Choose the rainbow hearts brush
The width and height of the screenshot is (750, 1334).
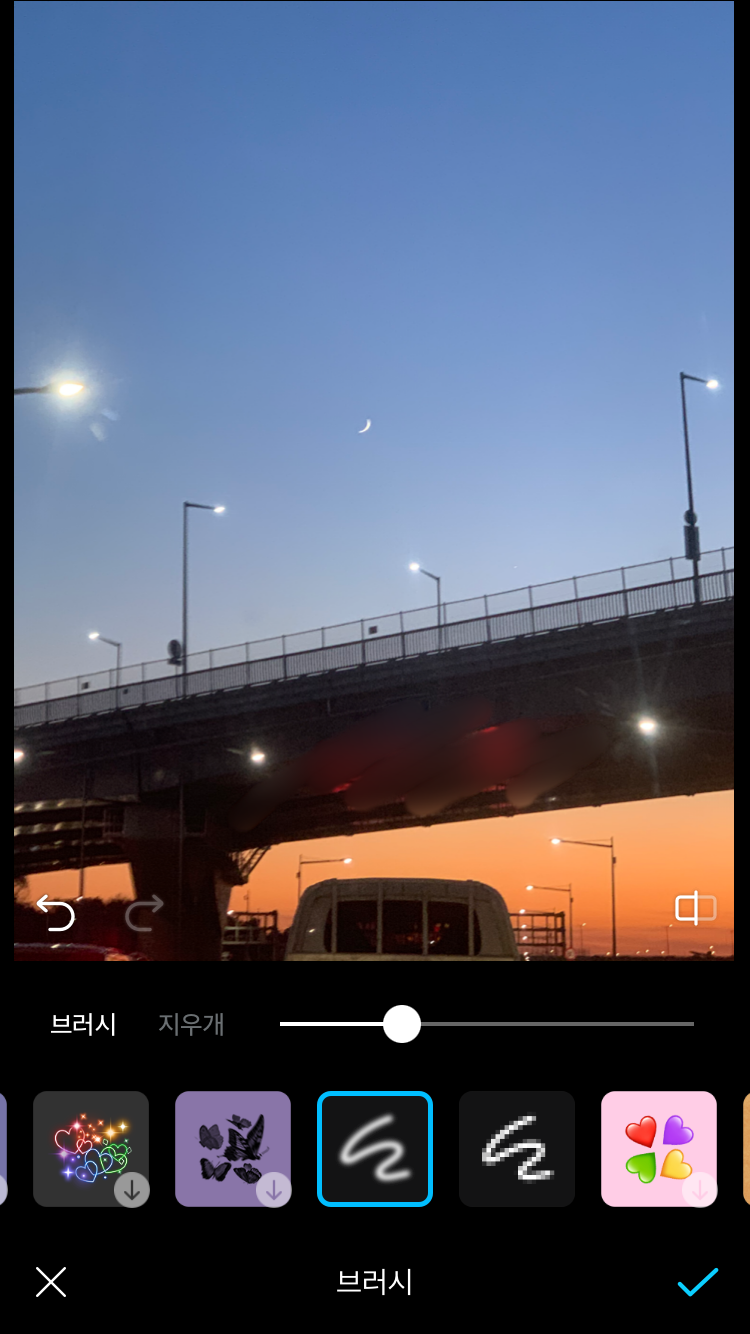pyautogui.click(x=91, y=1149)
